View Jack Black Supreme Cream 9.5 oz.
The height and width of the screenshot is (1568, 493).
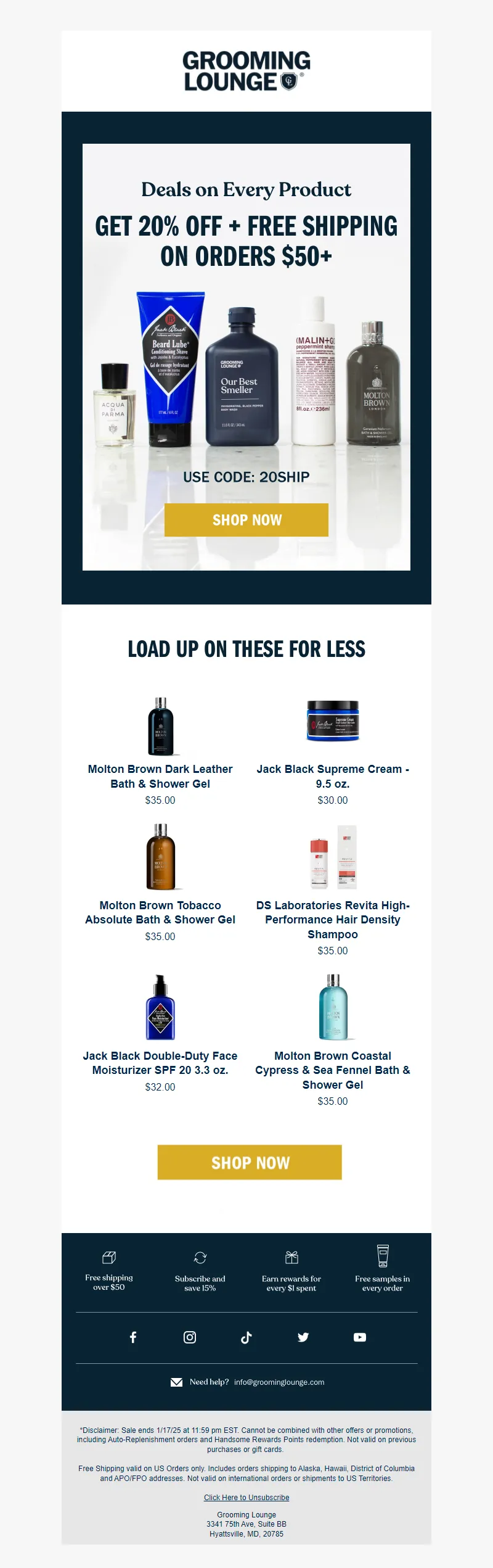333,776
